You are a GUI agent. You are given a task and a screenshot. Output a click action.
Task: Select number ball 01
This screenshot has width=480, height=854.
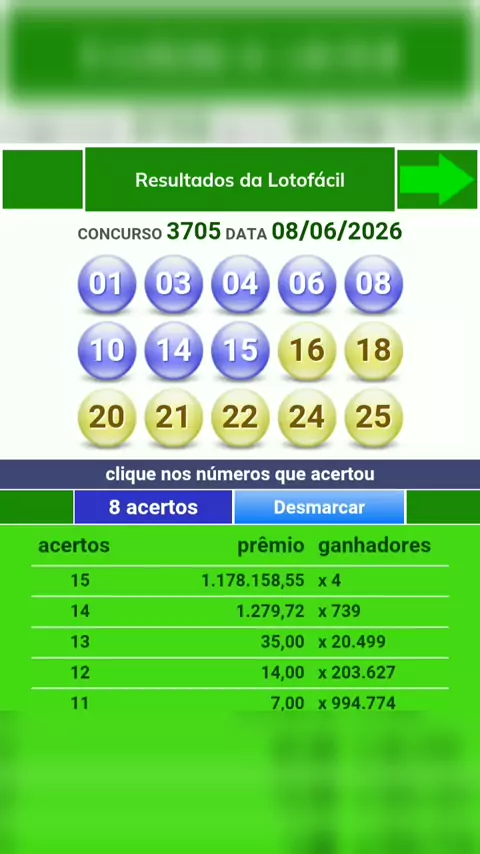[107, 284]
